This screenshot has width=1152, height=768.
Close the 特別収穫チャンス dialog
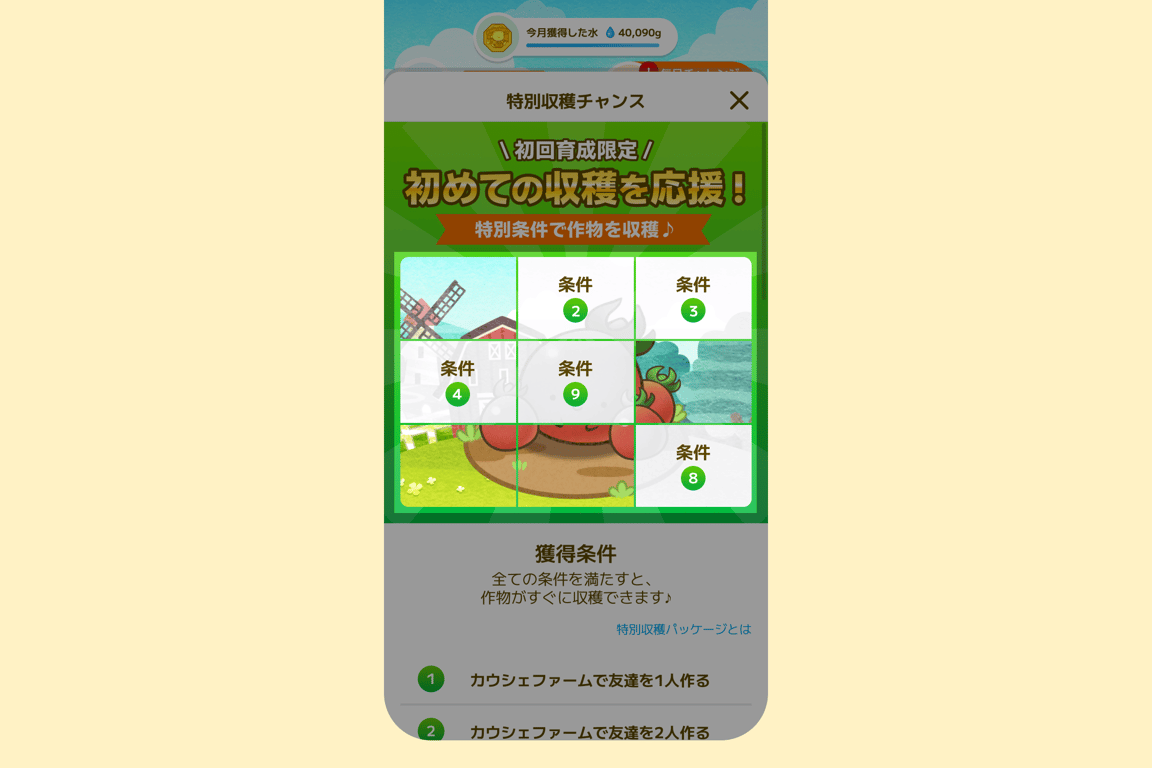coord(739,100)
